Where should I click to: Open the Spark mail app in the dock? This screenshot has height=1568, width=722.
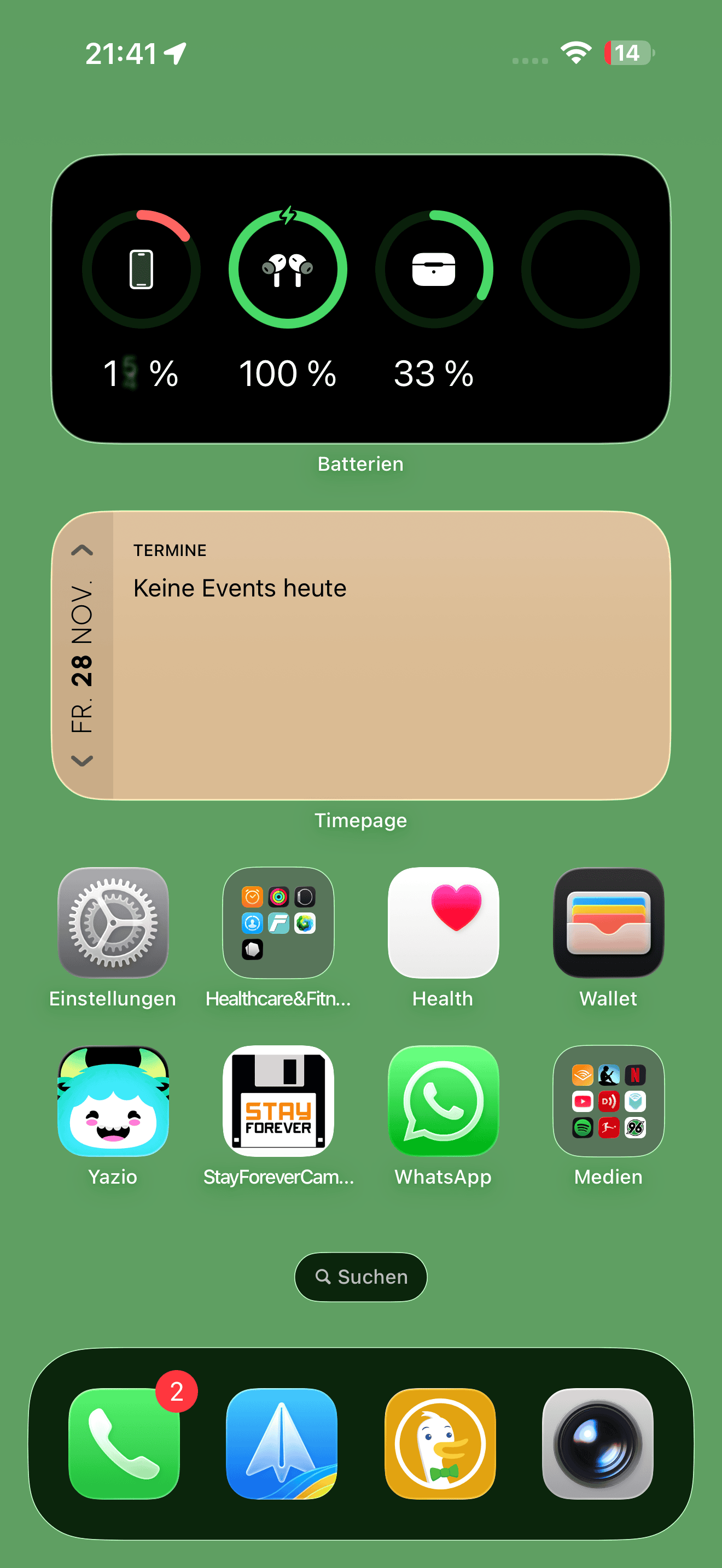tap(281, 1443)
